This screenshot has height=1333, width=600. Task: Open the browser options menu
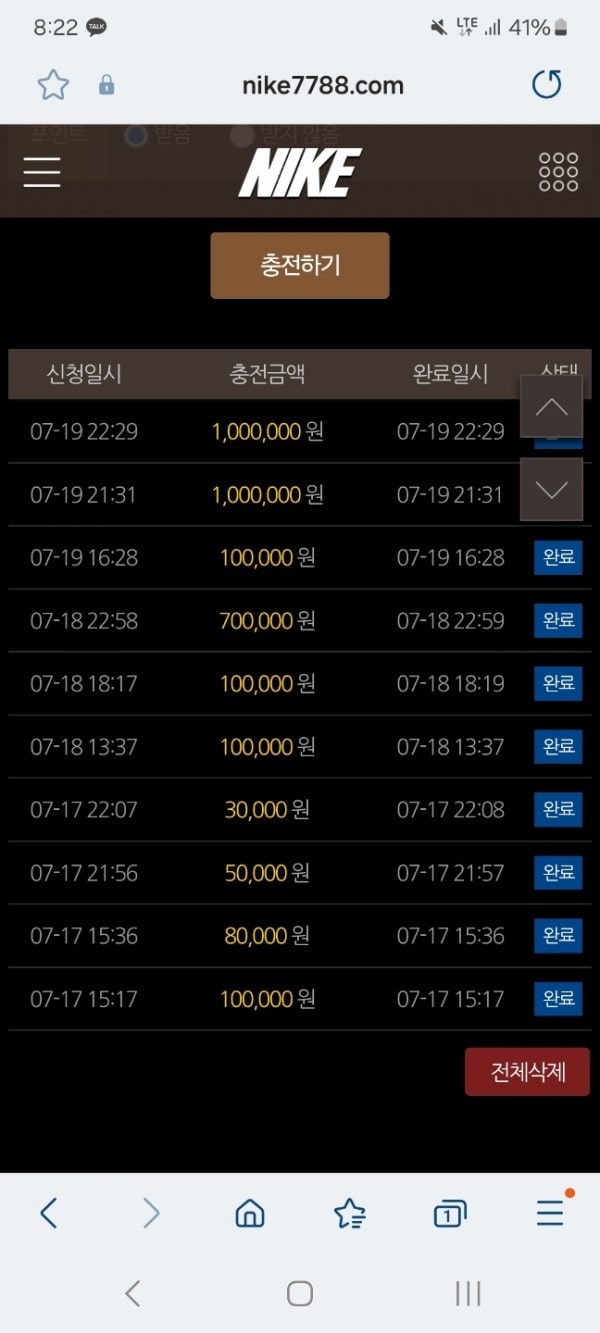[x=551, y=1212]
